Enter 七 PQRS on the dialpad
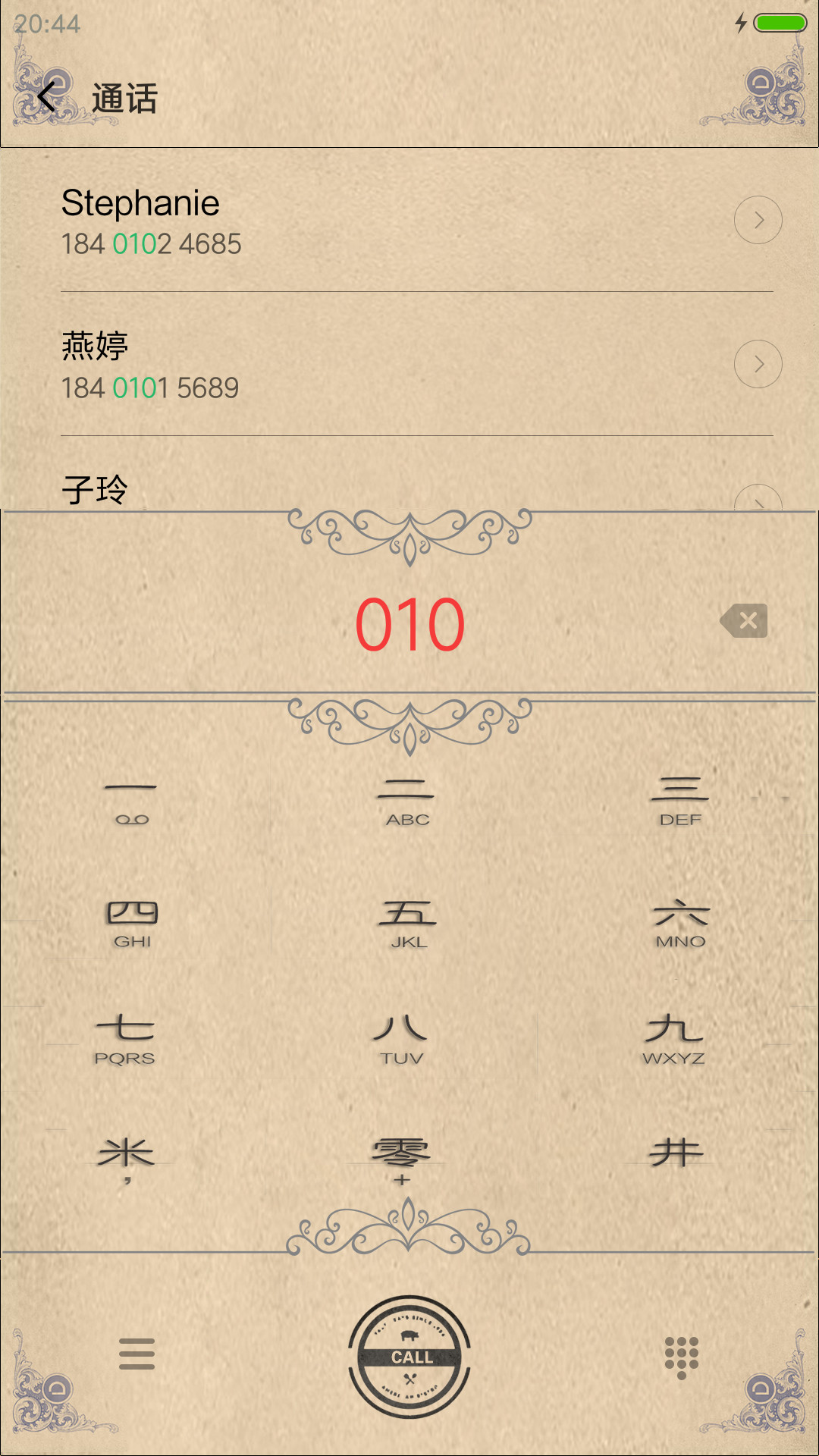 tap(125, 1040)
